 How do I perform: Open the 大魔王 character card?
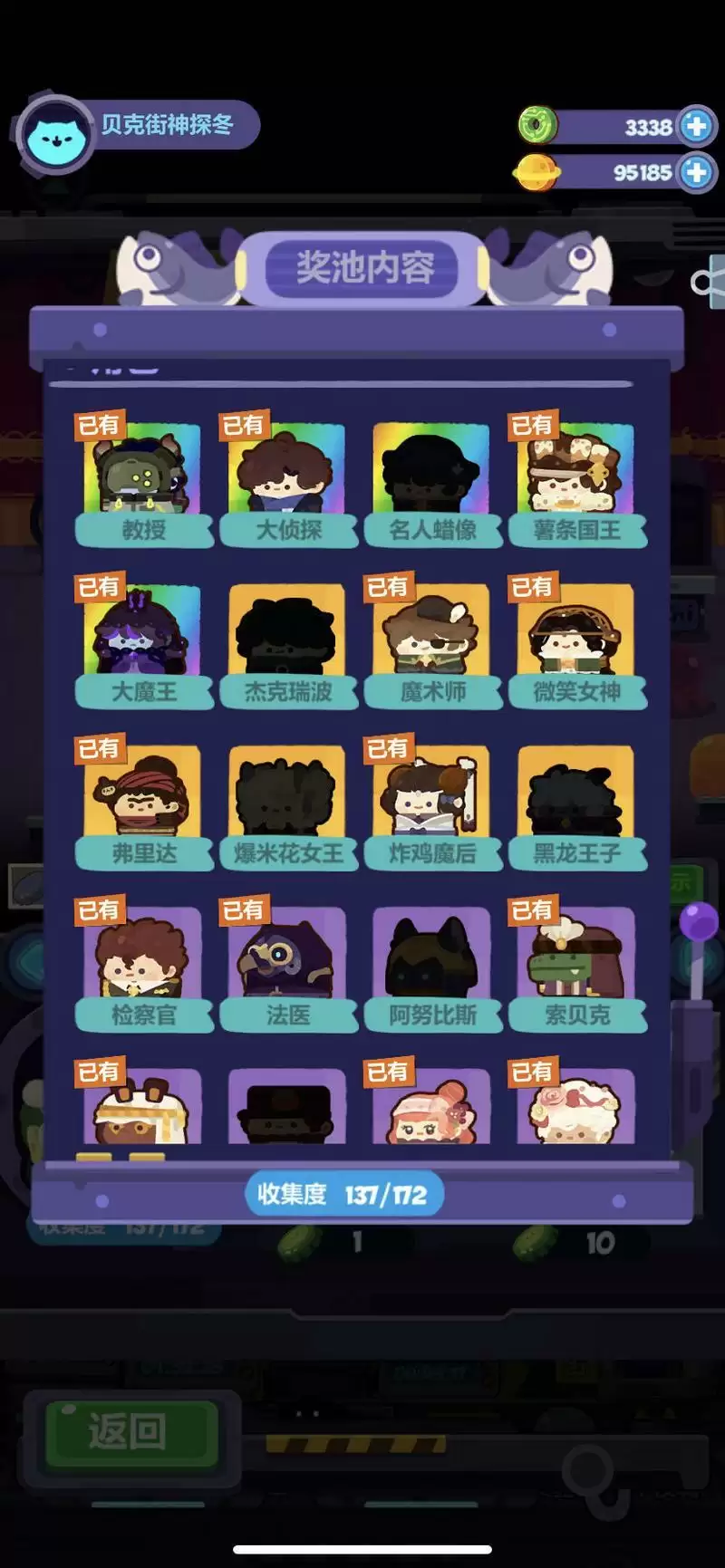[142, 643]
